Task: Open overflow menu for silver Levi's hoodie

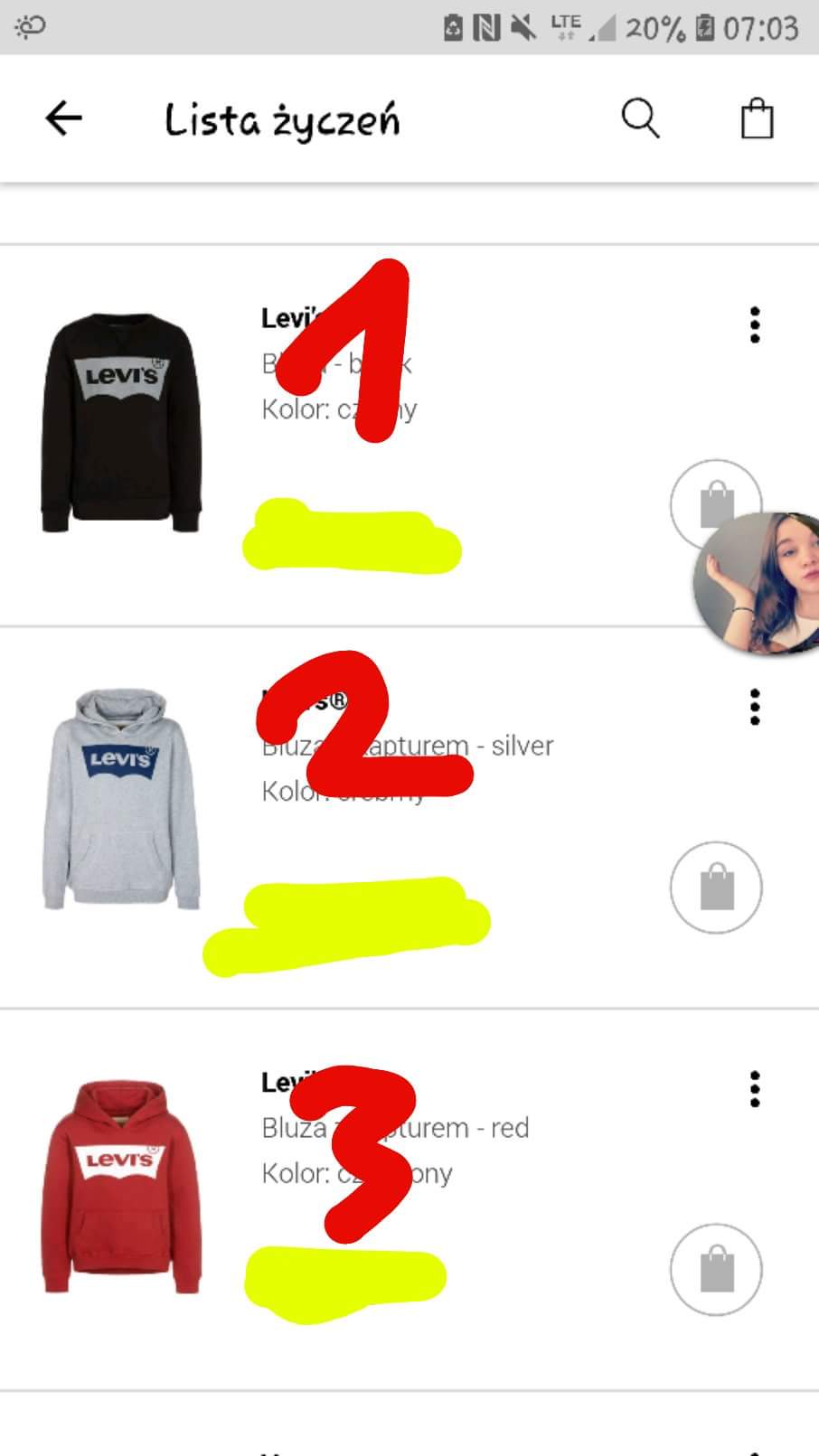Action: coord(755,707)
